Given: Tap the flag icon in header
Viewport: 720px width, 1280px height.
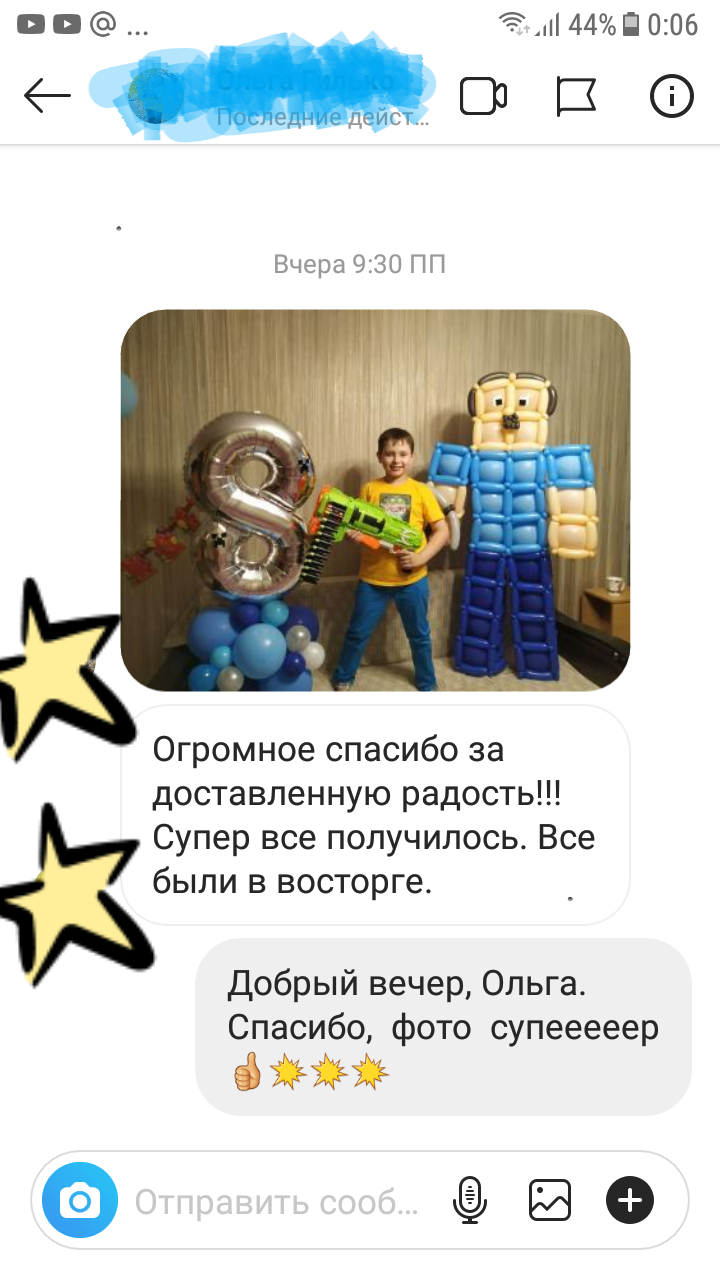Looking at the screenshot, I should pyautogui.click(x=576, y=97).
